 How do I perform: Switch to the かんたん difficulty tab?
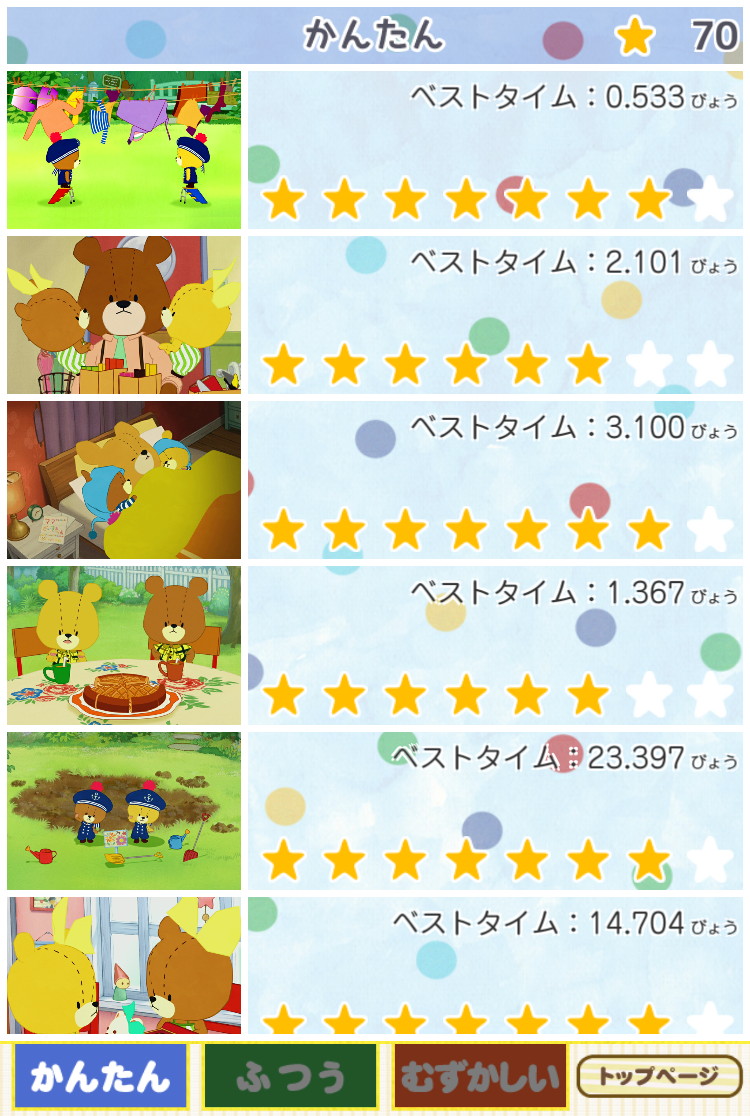(100, 1077)
